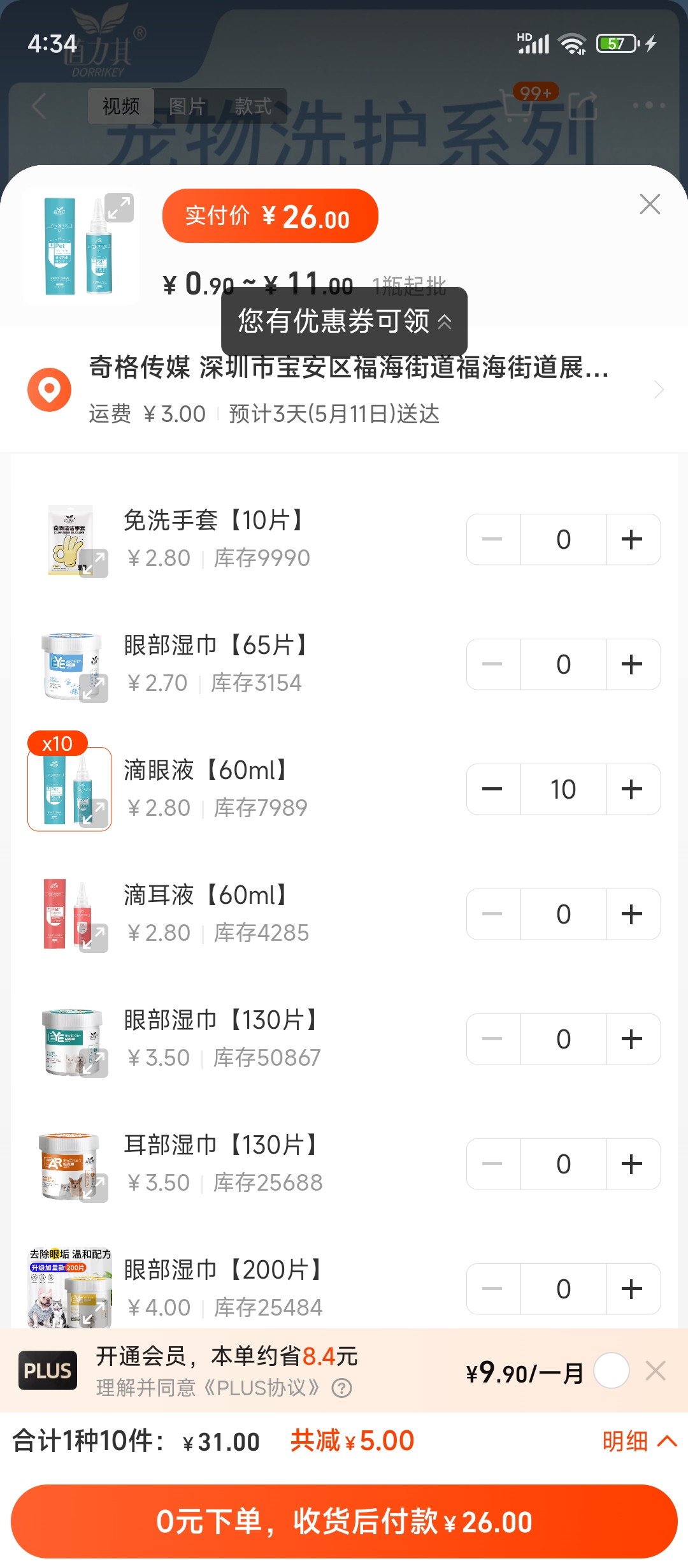This screenshot has width=688, height=1568.
Task: Select the PLUS membership radio option
Action: (612, 1370)
